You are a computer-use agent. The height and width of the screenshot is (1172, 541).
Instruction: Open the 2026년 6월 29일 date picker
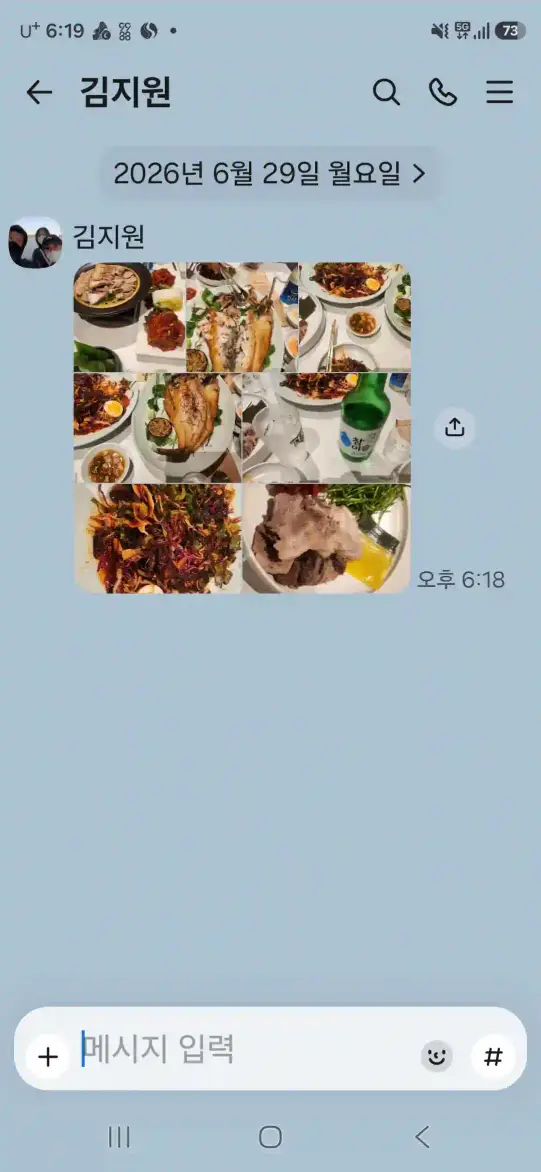coord(269,174)
